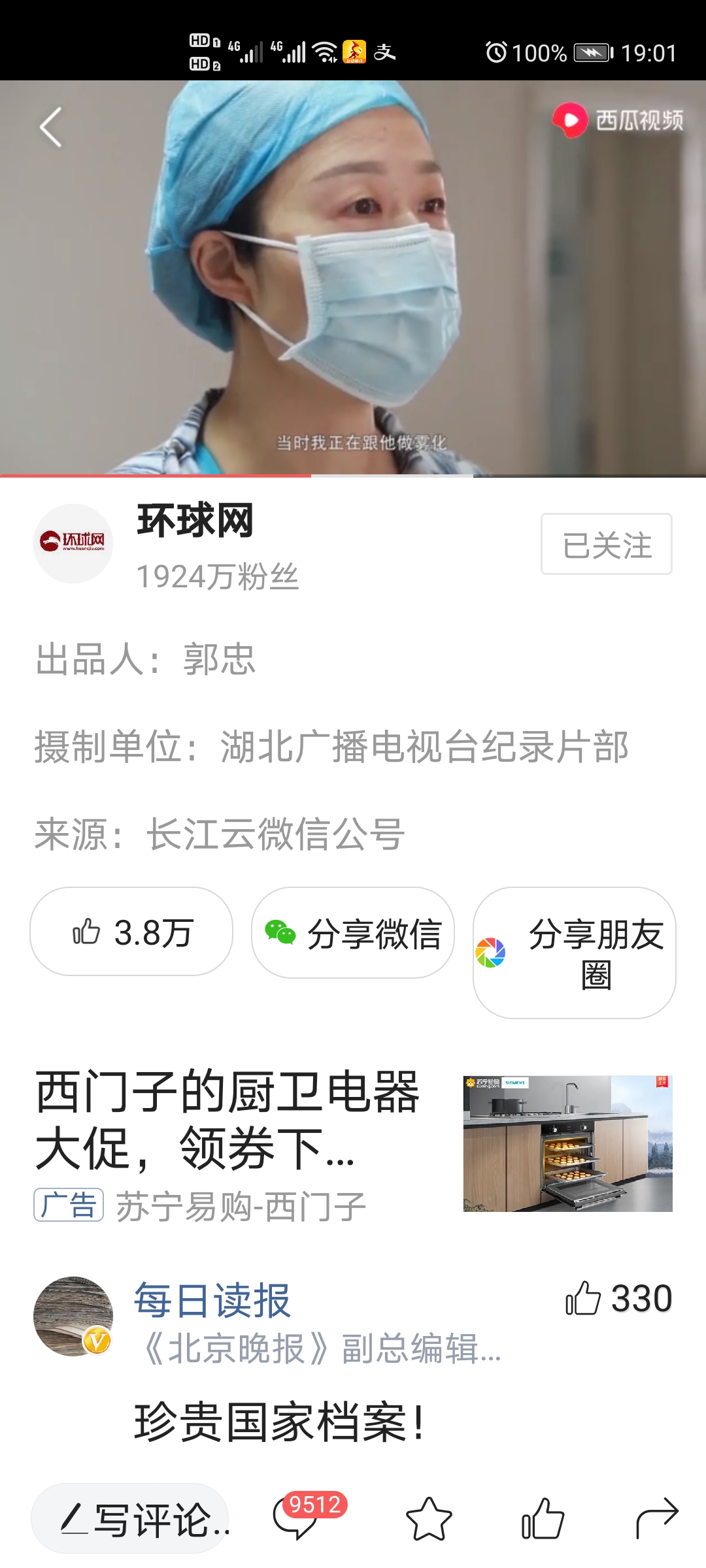
Task: Tap the thumbs-up icon in bottom bar
Action: coord(543,1518)
